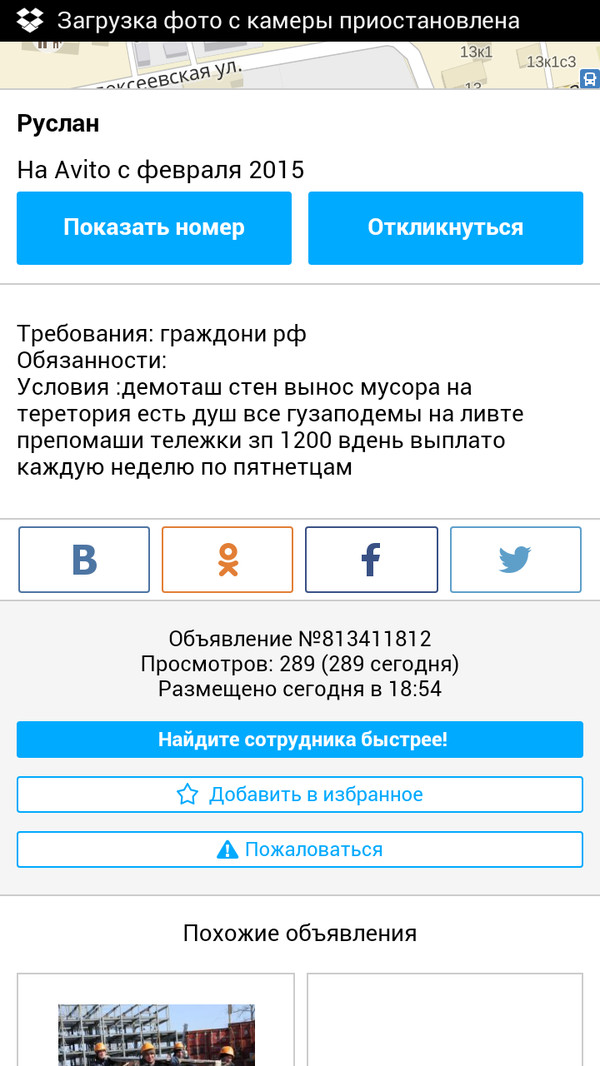Screen dimensions: 600x1066
Task: Respond via the Откликнуться button
Action: point(446,228)
